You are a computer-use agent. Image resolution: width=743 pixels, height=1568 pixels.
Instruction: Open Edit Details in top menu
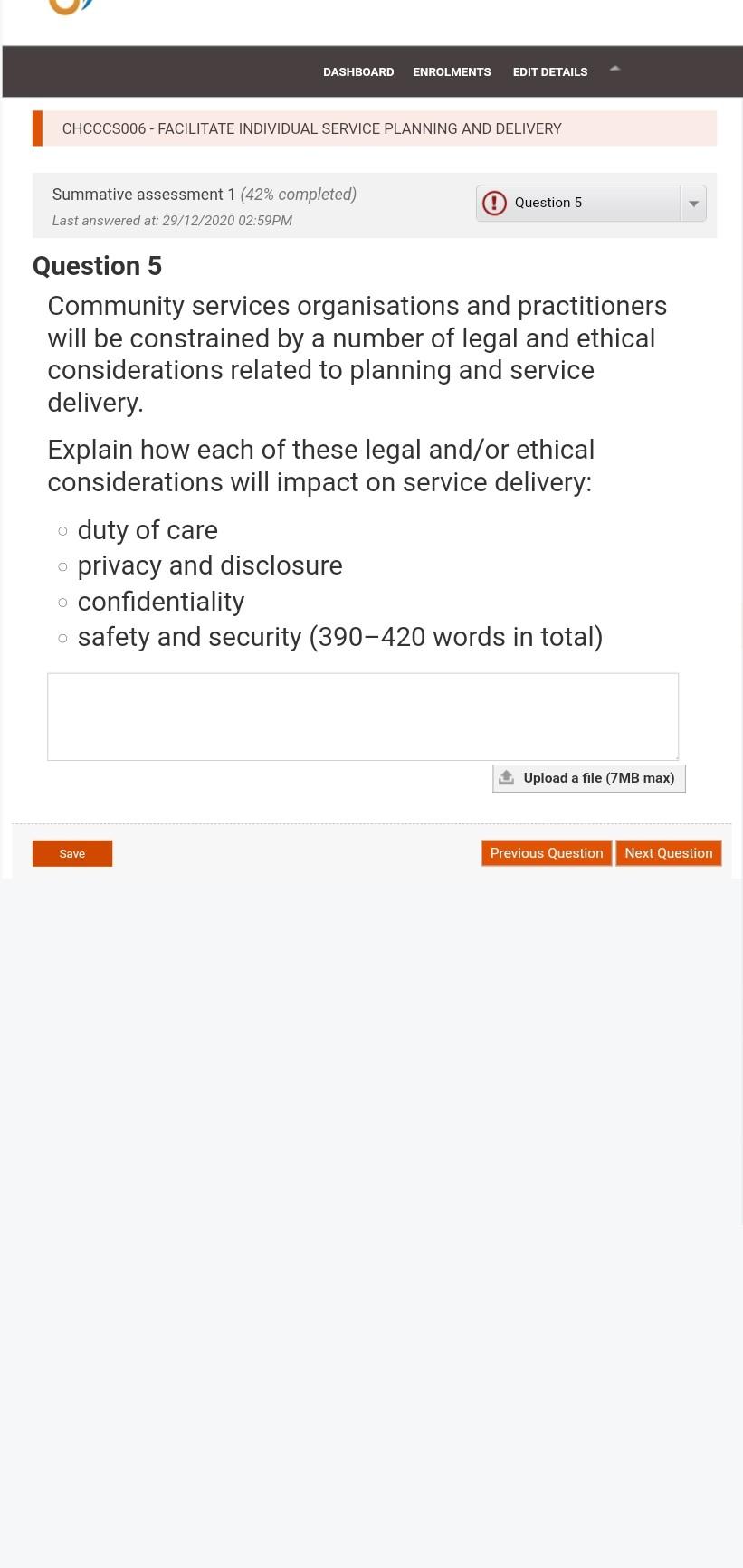click(x=550, y=71)
